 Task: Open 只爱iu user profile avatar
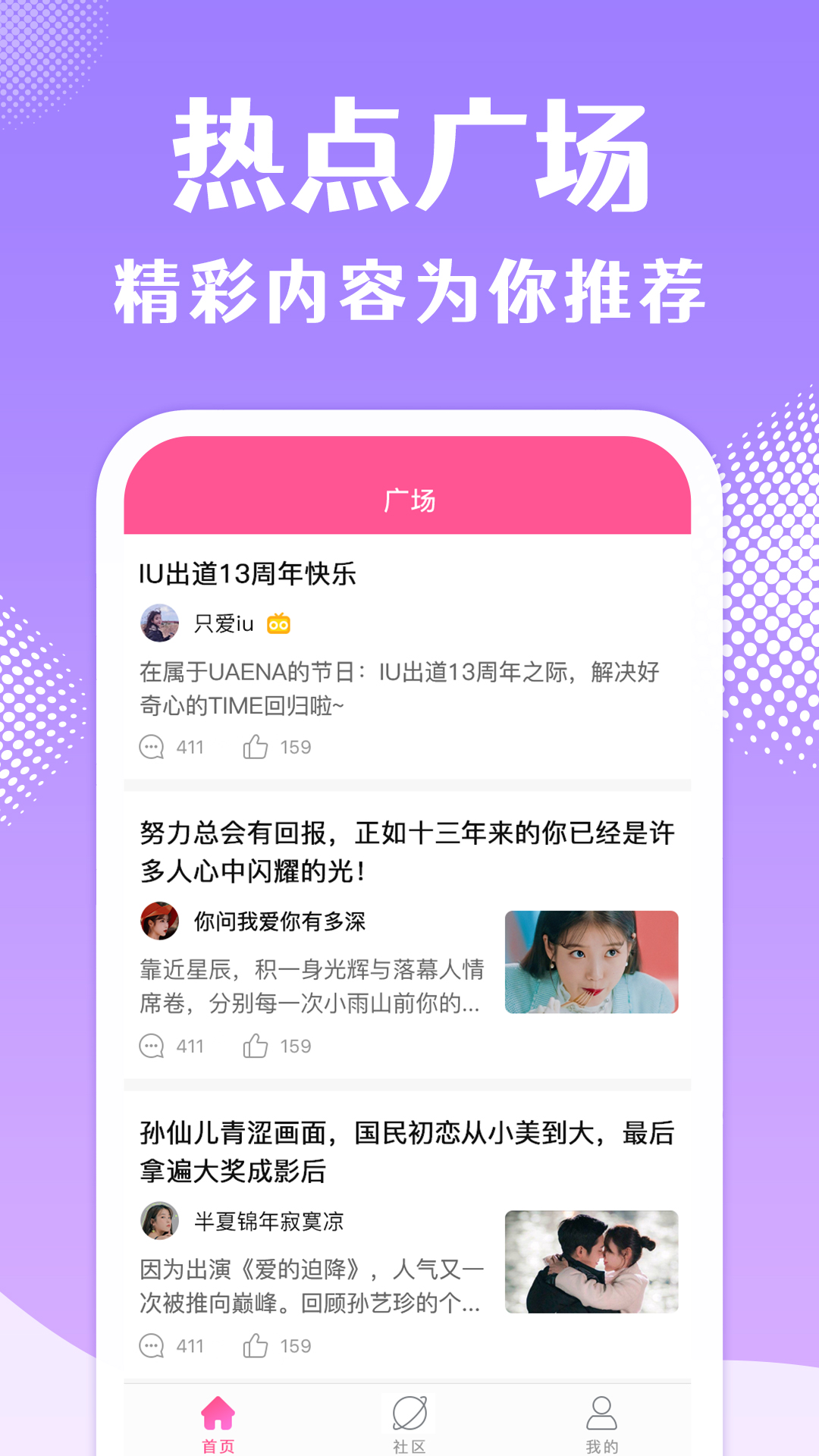[157, 623]
